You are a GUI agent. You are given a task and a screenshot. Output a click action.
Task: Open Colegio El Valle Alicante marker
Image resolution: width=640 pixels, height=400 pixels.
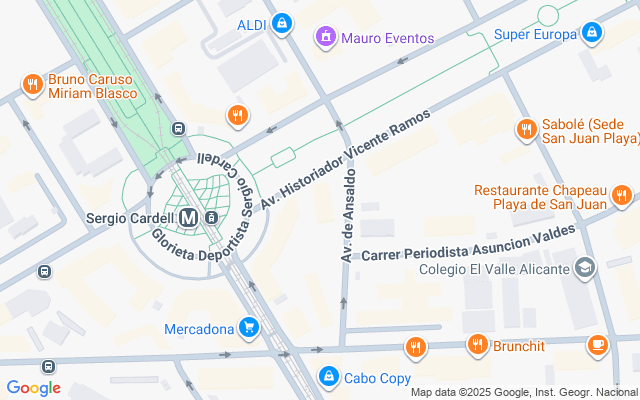pyautogui.click(x=585, y=267)
